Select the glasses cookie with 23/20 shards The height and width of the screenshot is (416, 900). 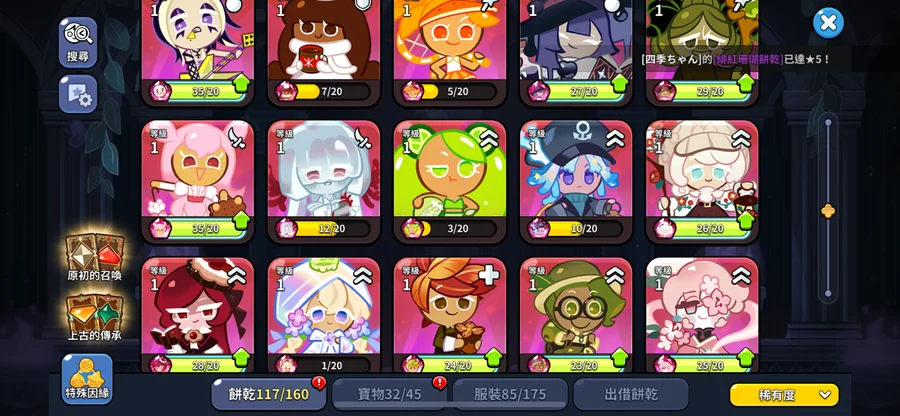[x=576, y=316]
